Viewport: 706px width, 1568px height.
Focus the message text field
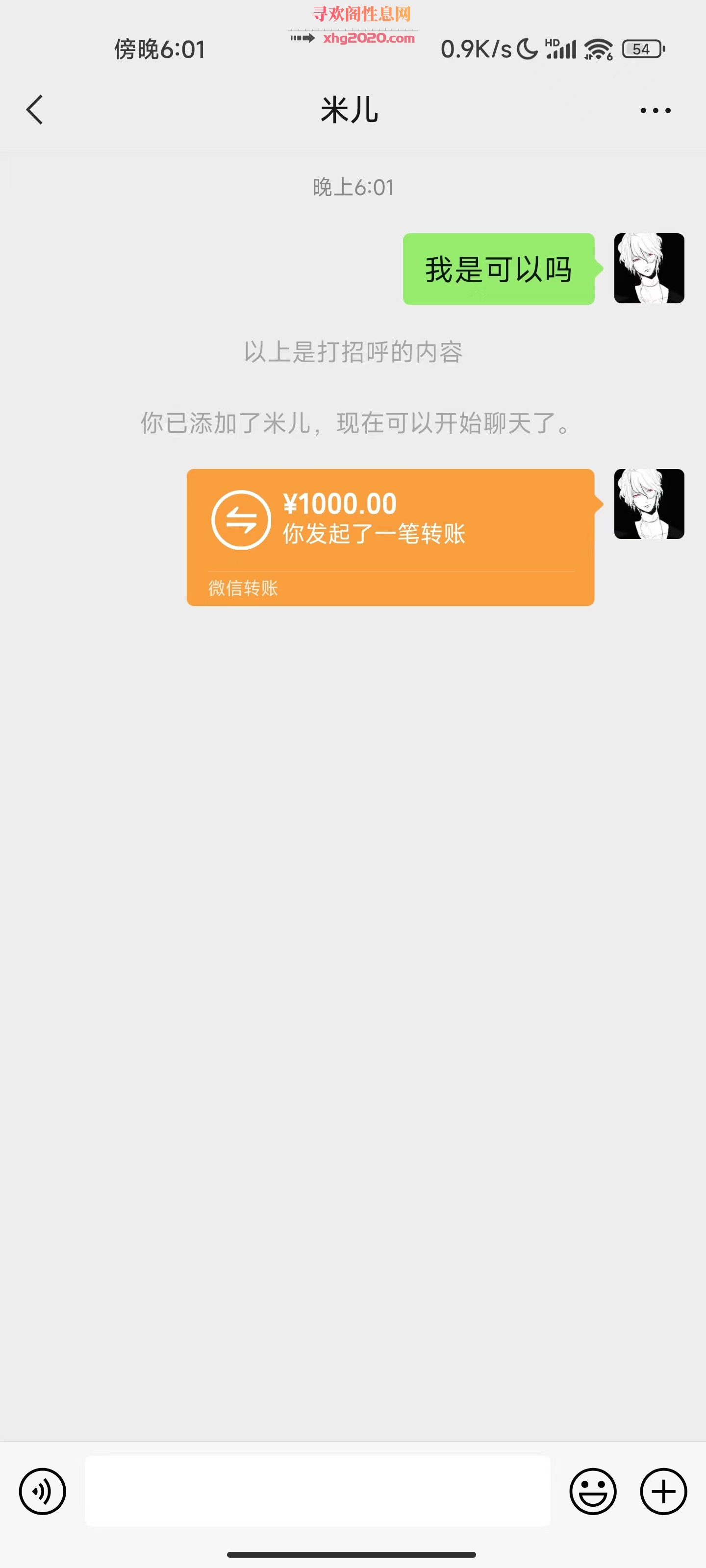[317, 1491]
